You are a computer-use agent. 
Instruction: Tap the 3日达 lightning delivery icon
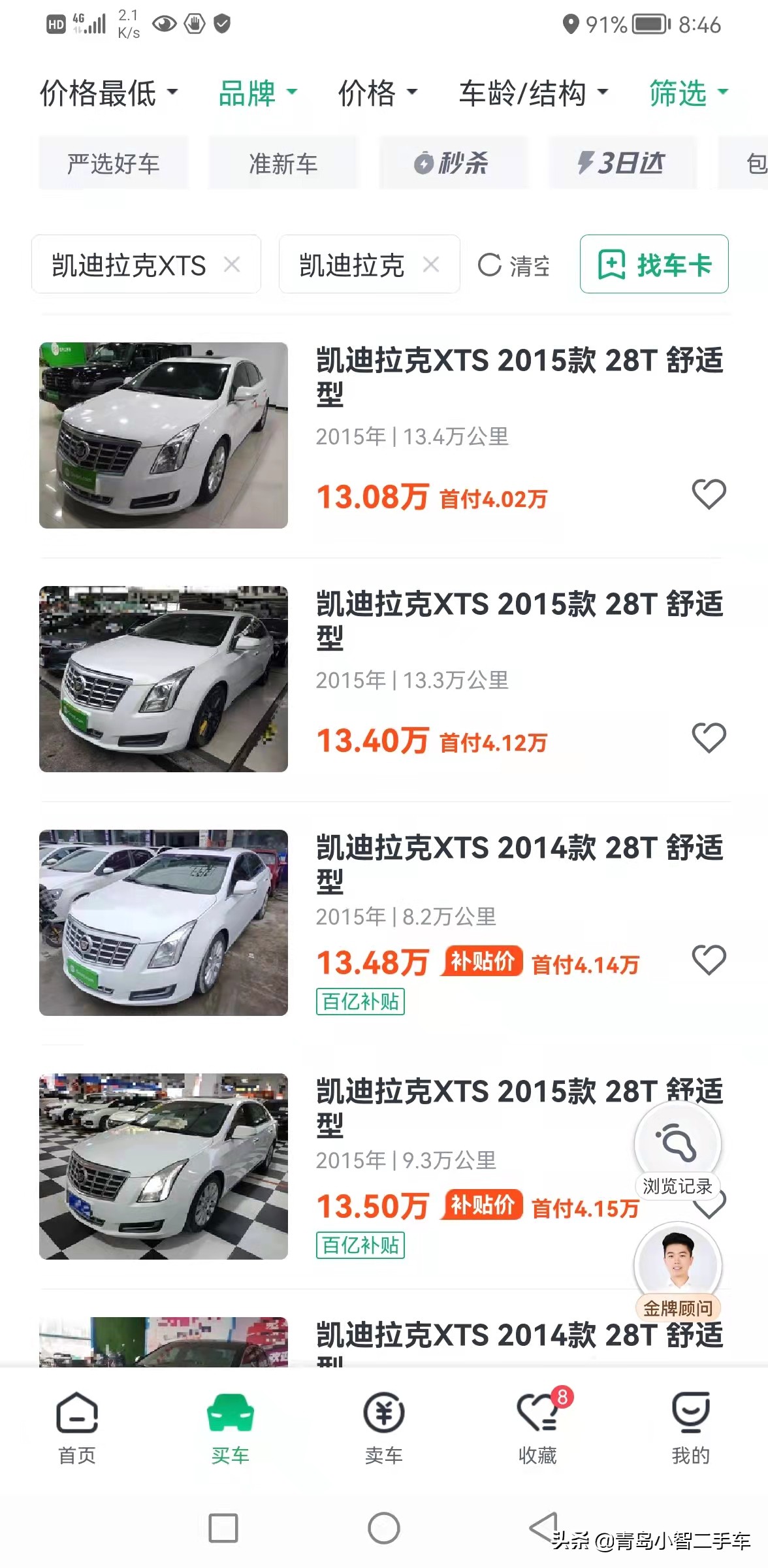pyautogui.click(x=585, y=164)
